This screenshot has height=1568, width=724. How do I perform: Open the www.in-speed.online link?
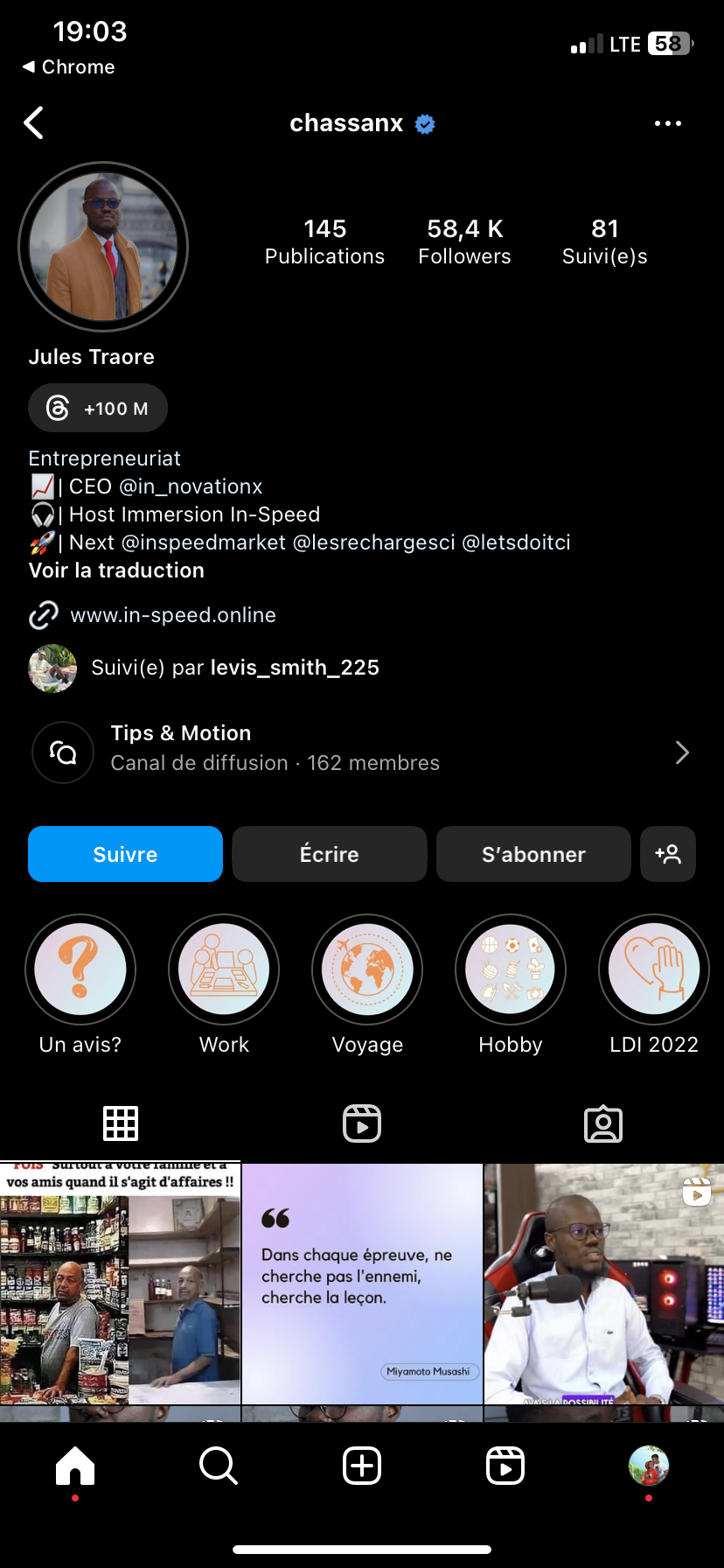(x=173, y=615)
